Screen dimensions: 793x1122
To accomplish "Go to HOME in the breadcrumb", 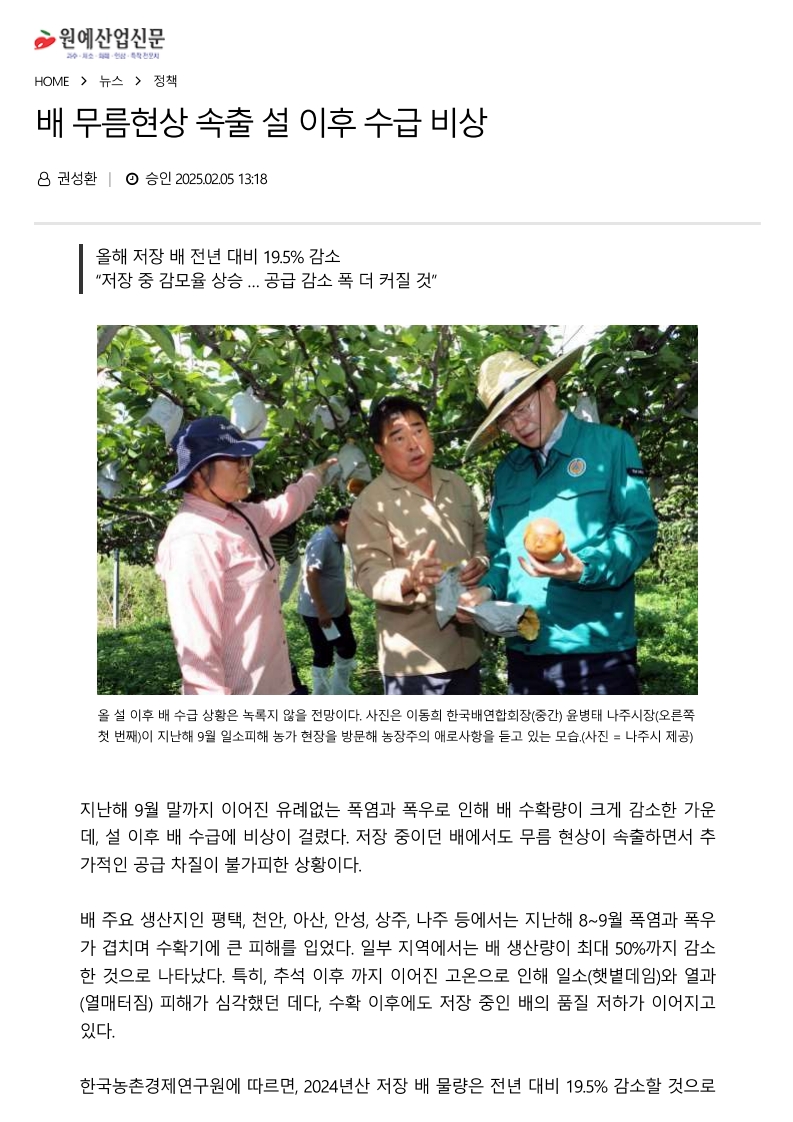I will pyautogui.click(x=51, y=81).
